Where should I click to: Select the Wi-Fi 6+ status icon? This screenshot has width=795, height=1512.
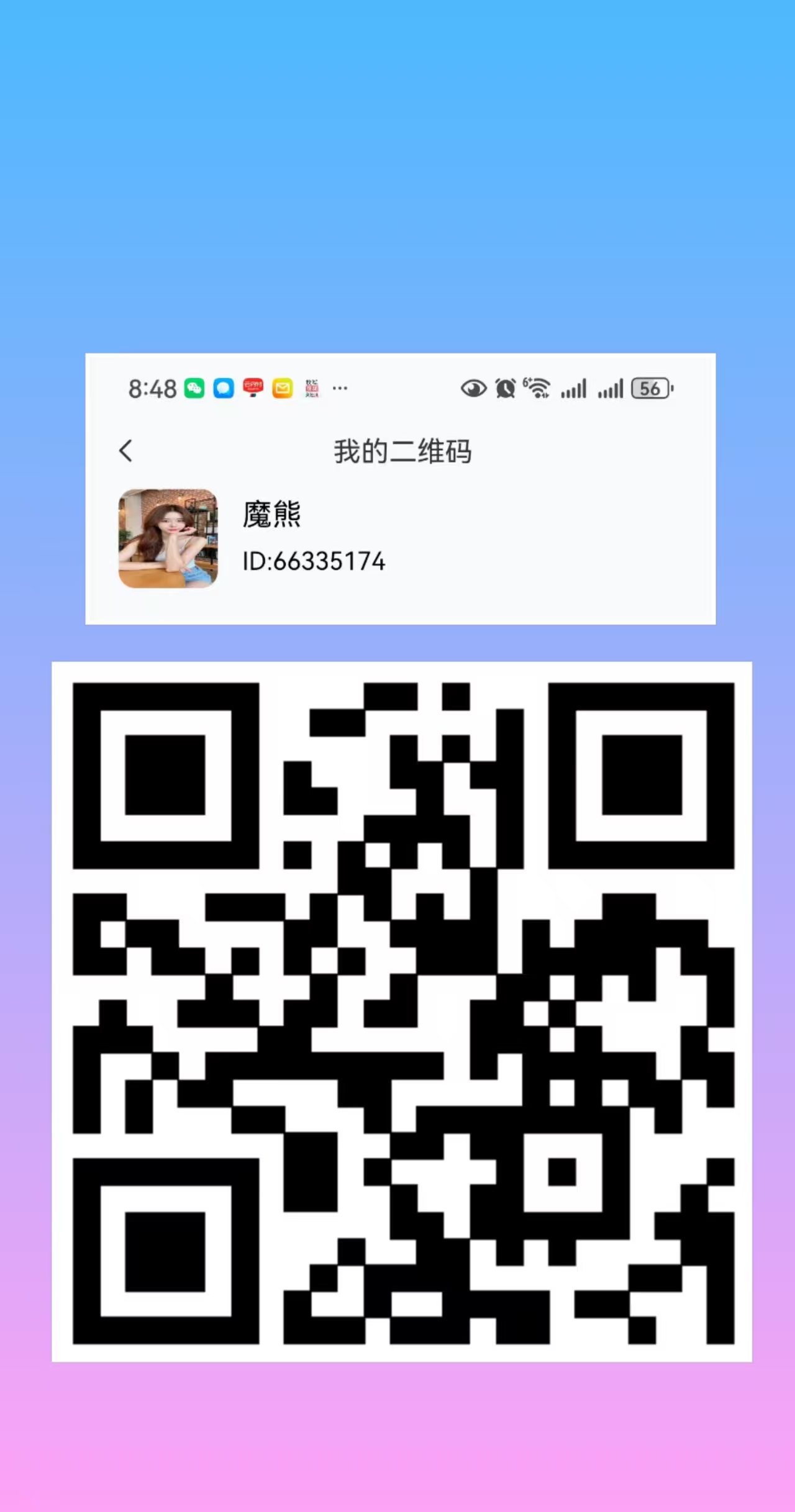coord(535,387)
